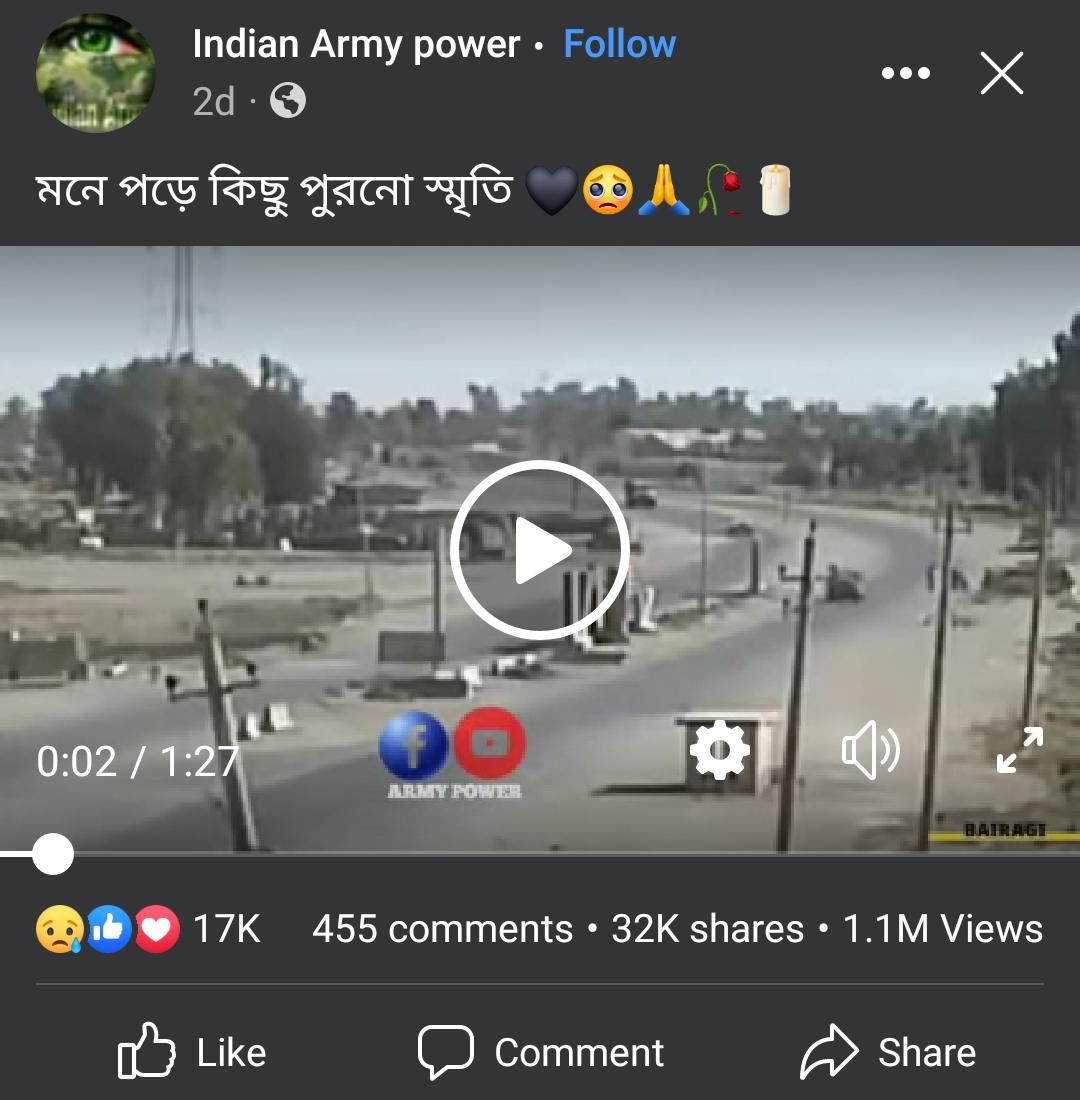Mute the video sound
The width and height of the screenshot is (1080, 1100).
pyautogui.click(x=870, y=750)
